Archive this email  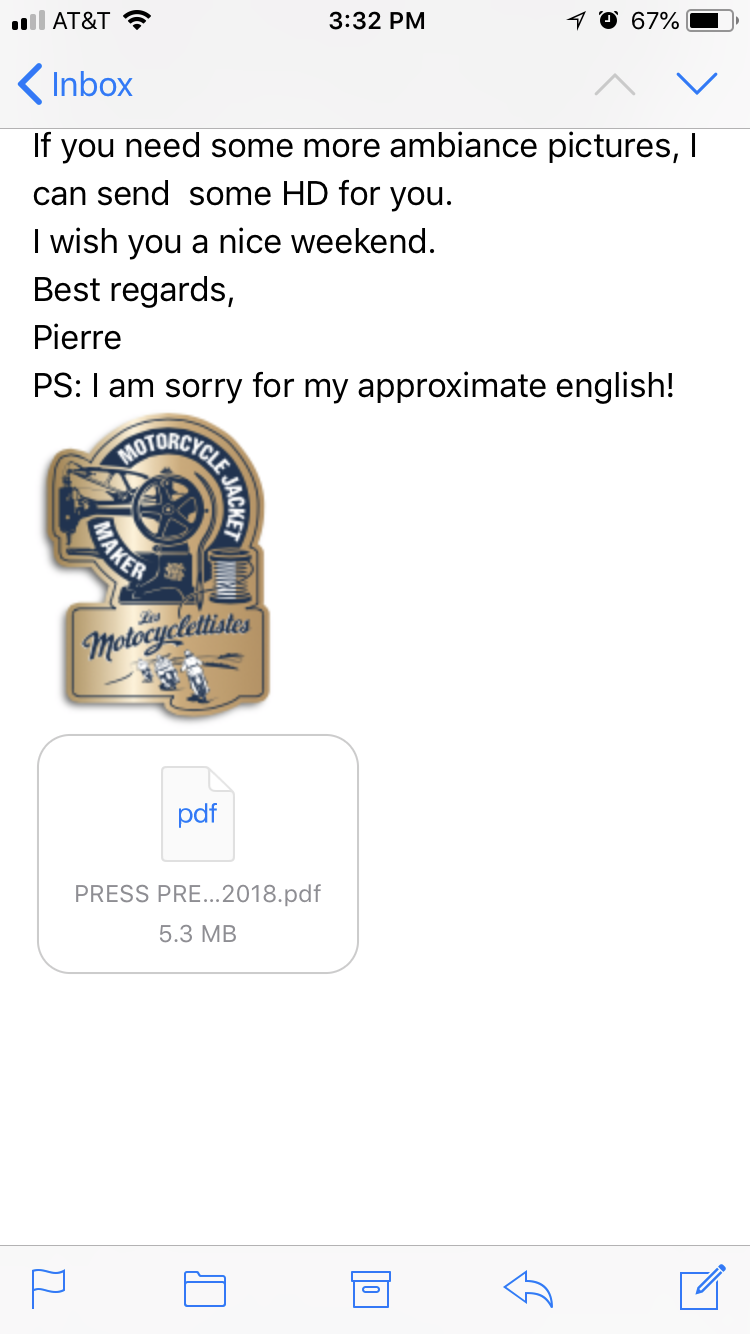pyautogui.click(x=370, y=1288)
